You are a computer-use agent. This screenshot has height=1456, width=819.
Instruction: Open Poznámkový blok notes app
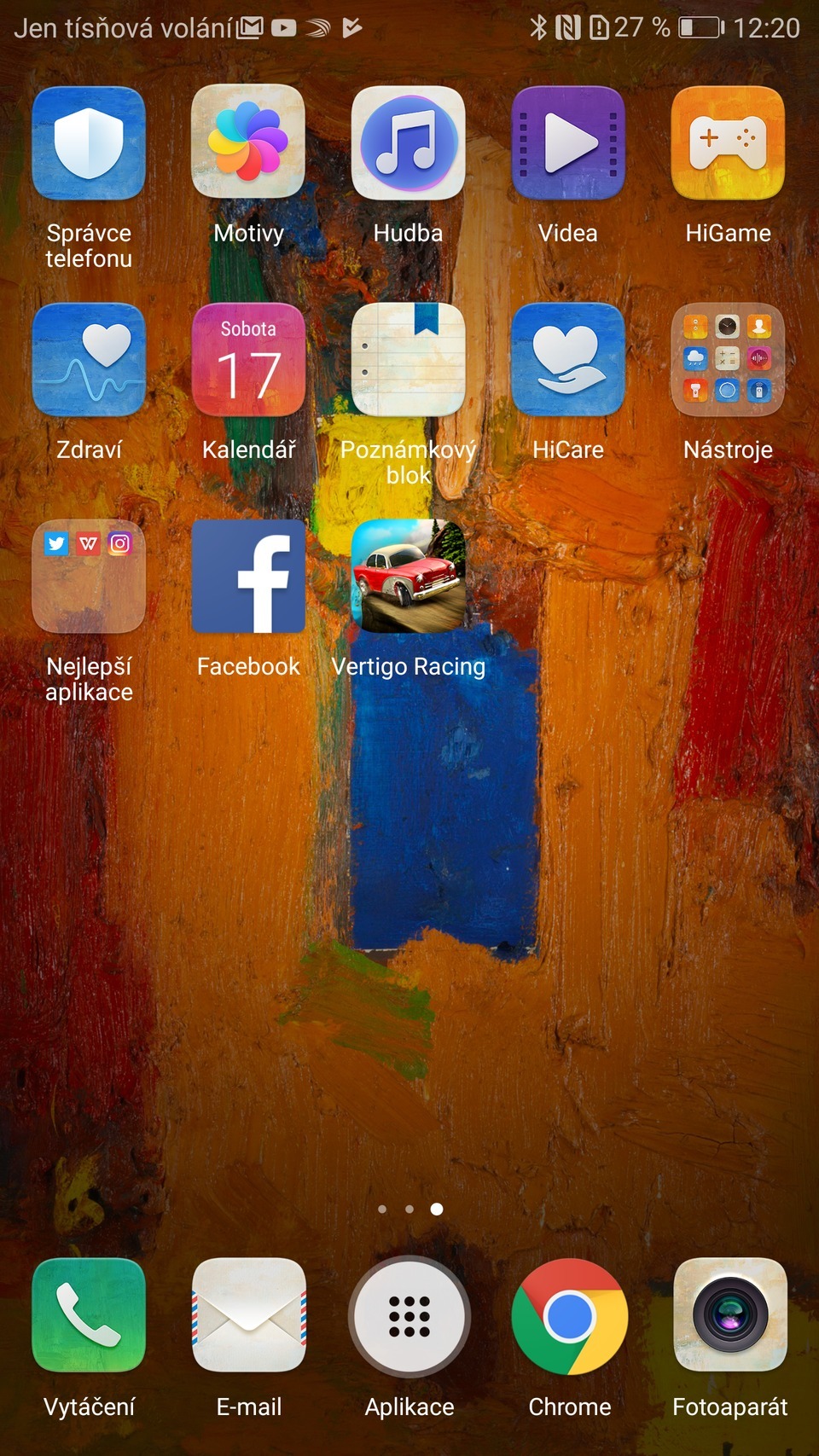(x=408, y=360)
